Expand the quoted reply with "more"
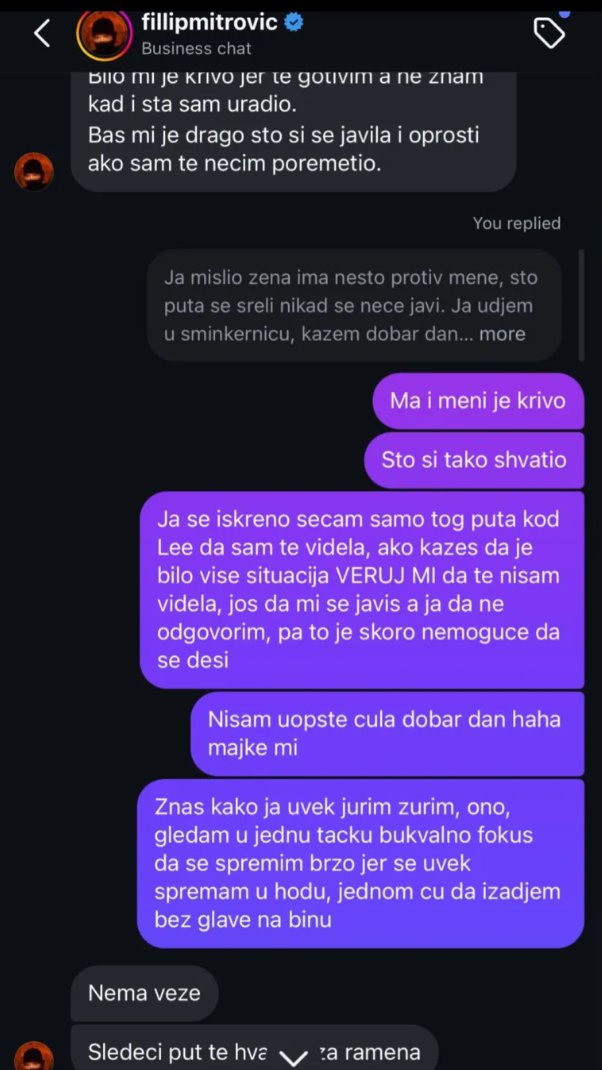 [502, 334]
